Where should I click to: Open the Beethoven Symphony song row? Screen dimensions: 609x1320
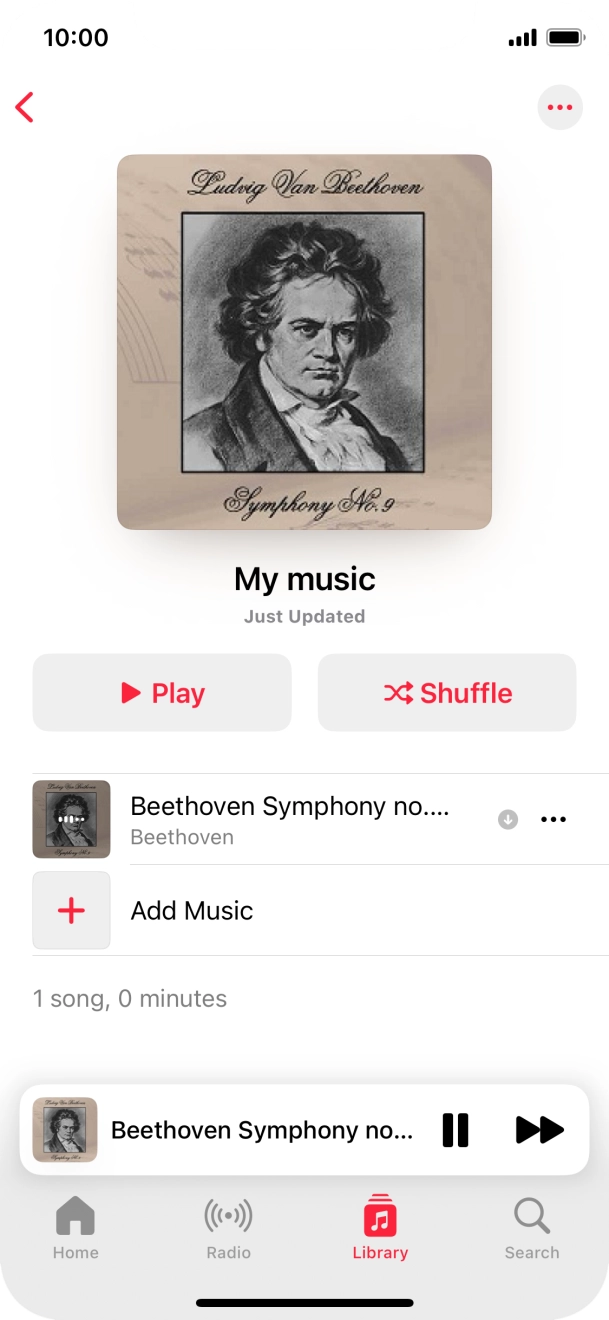(x=290, y=819)
